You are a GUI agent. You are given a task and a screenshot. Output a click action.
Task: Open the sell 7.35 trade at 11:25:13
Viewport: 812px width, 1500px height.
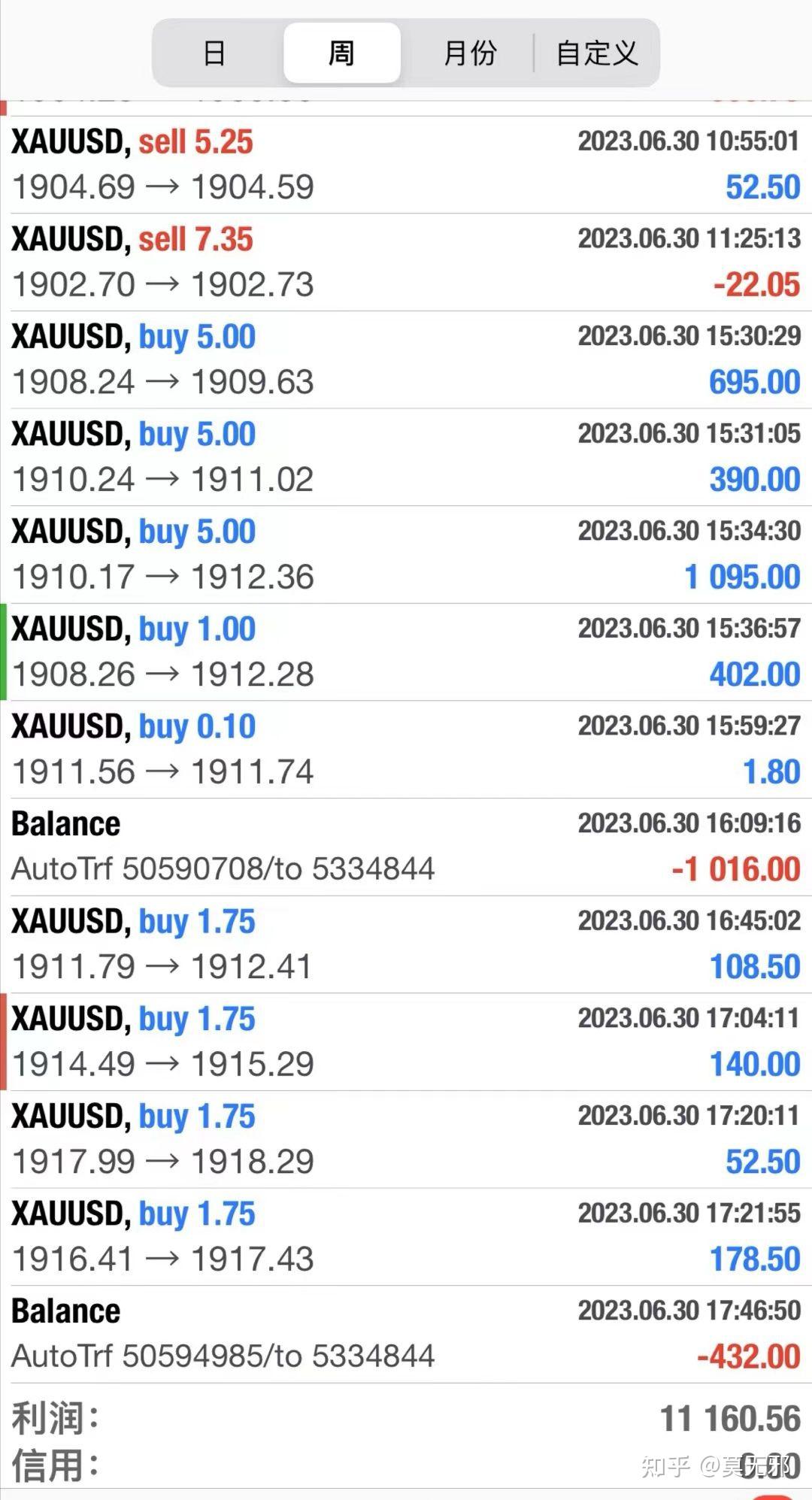coord(406,262)
